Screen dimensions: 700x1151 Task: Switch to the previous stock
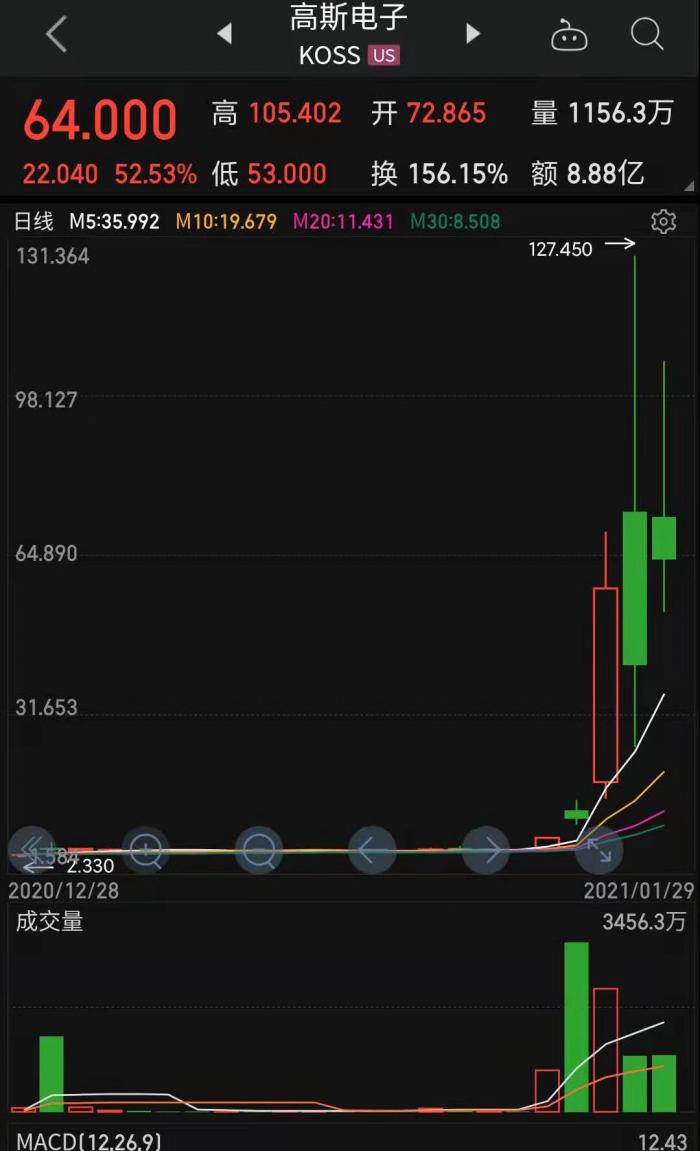(x=224, y=35)
